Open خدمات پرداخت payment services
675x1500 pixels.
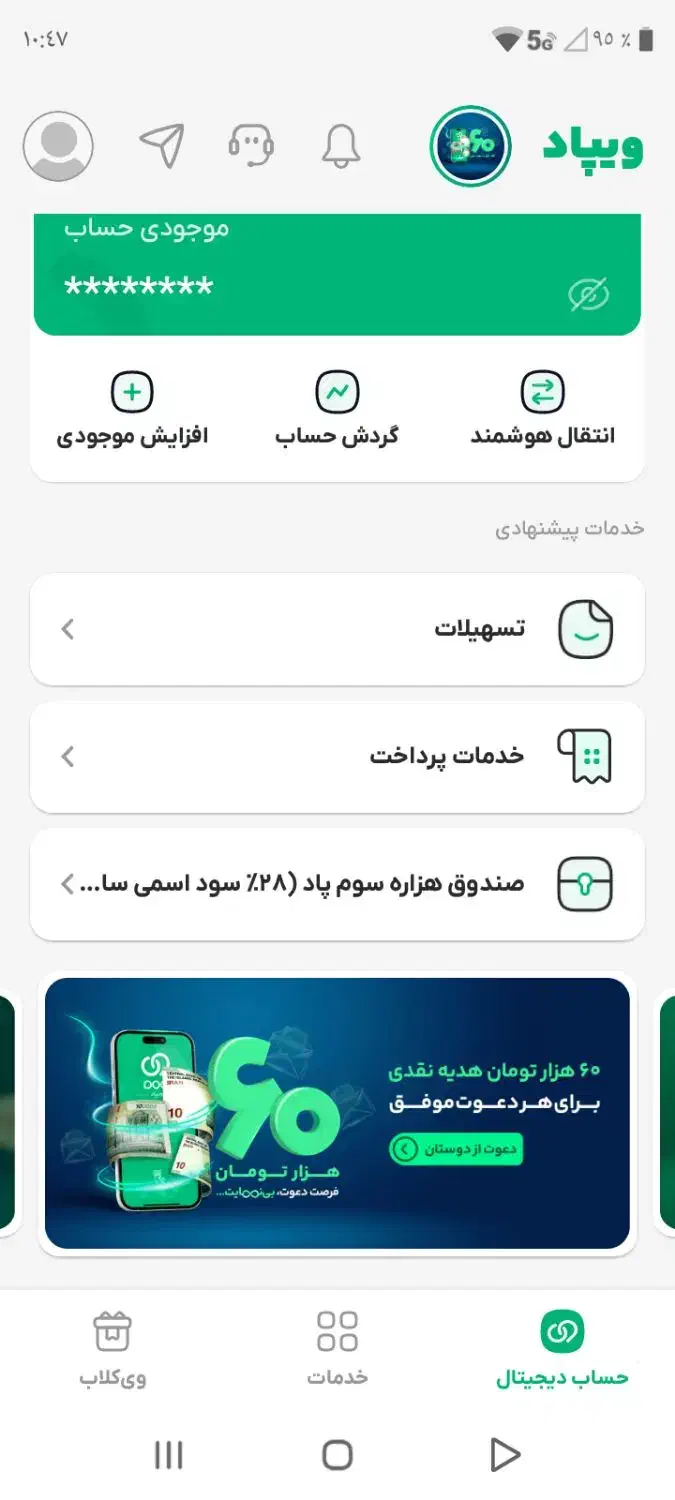tap(337, 757)
